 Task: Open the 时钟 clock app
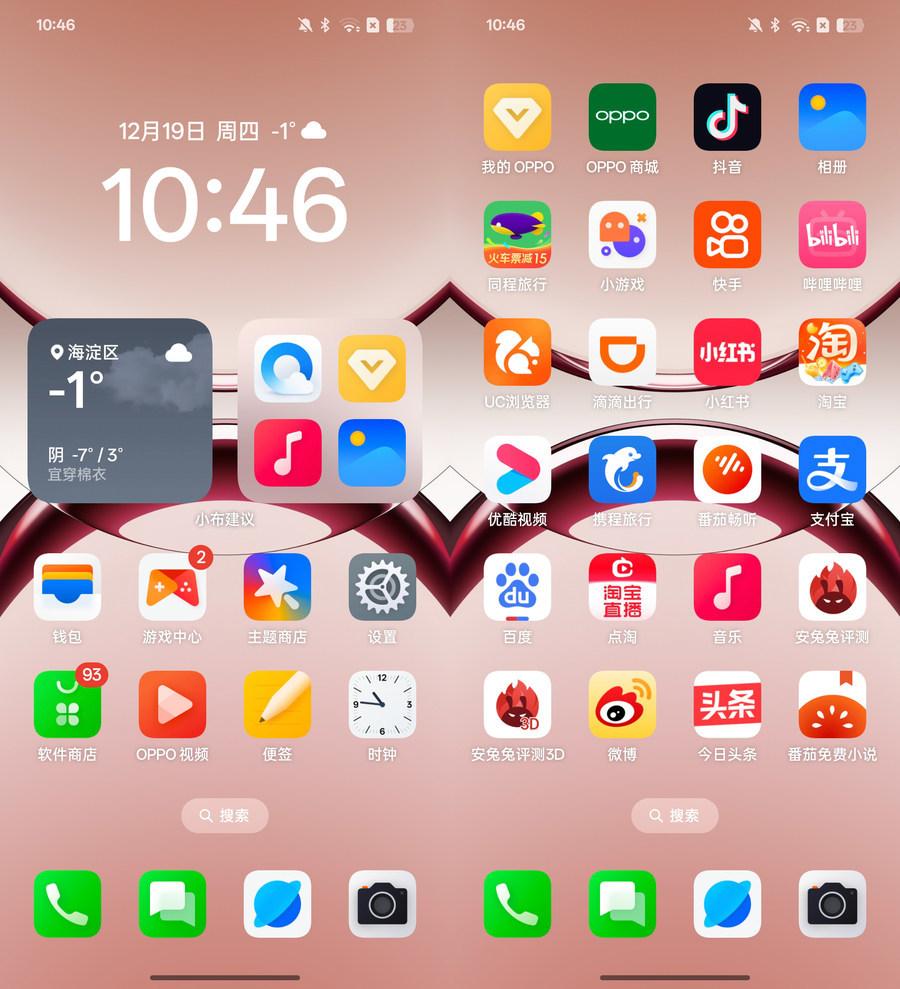pos(382,704)
